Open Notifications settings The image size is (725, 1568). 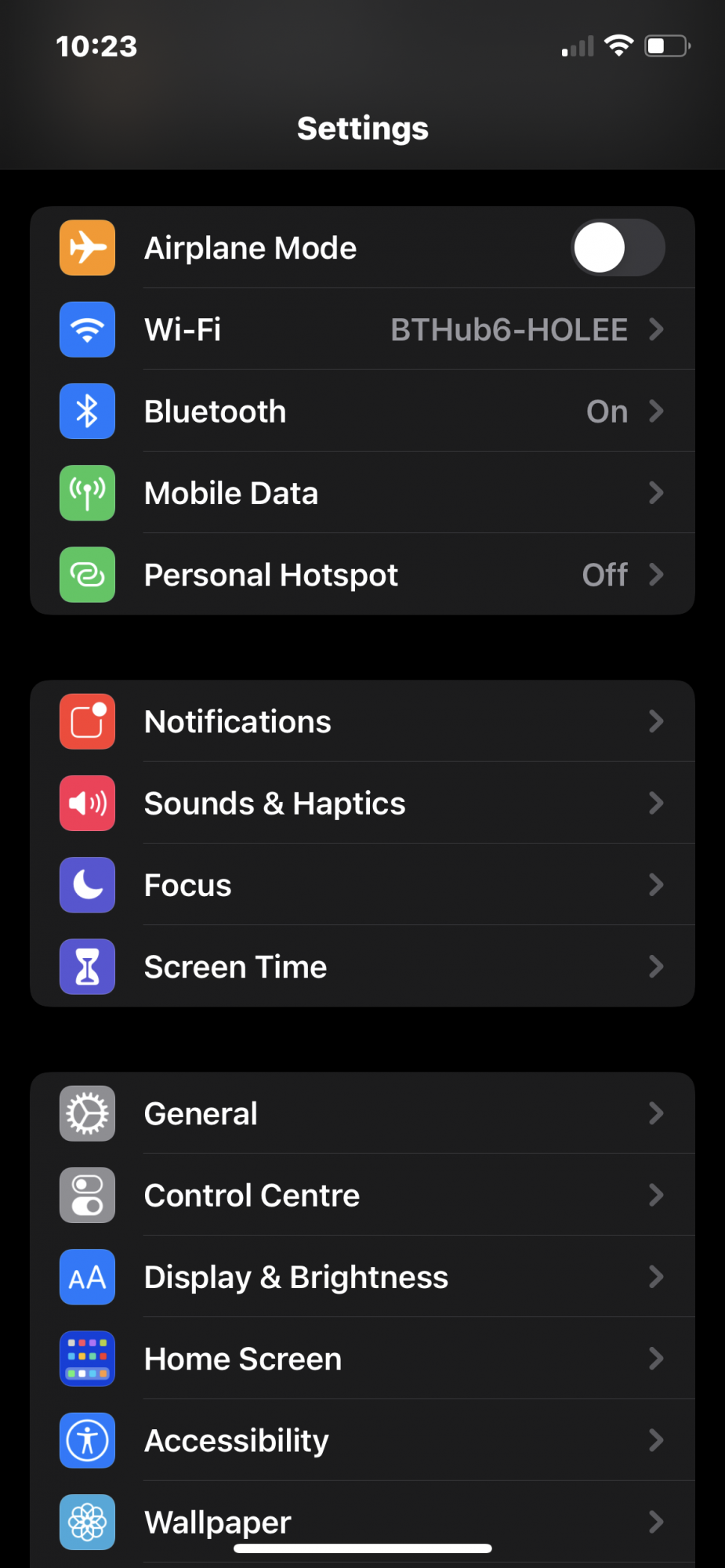(x=362, y=721)
